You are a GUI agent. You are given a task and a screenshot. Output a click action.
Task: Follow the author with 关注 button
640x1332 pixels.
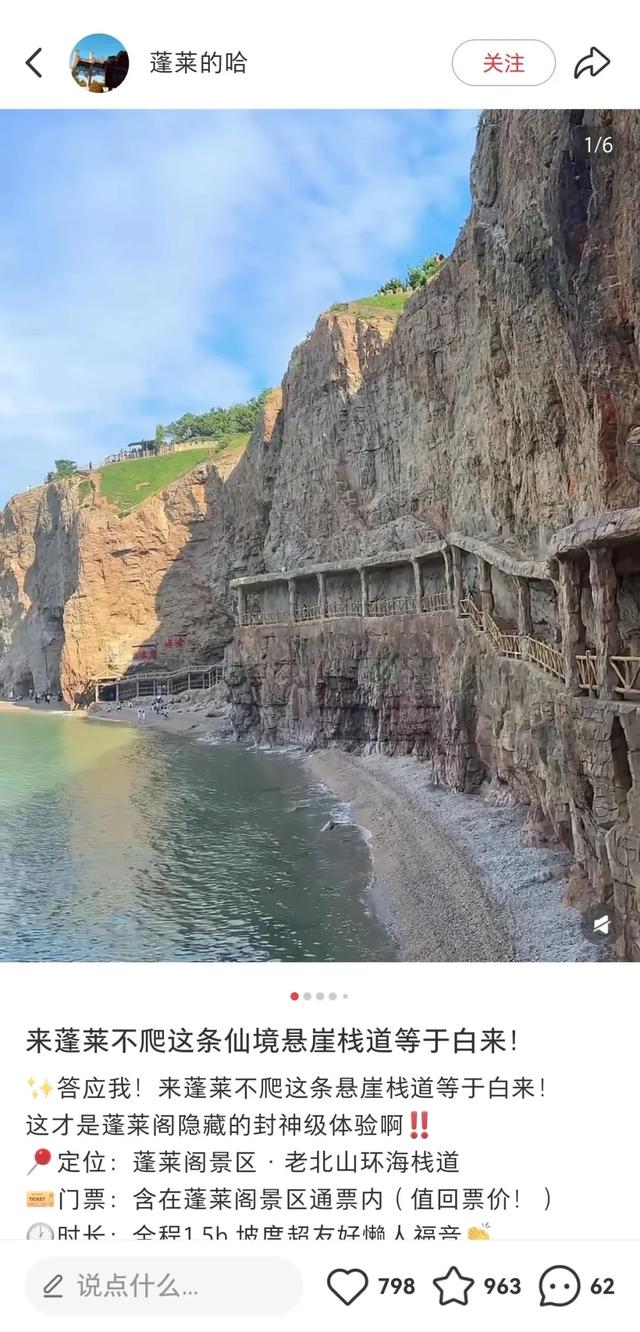click(503, 63)
